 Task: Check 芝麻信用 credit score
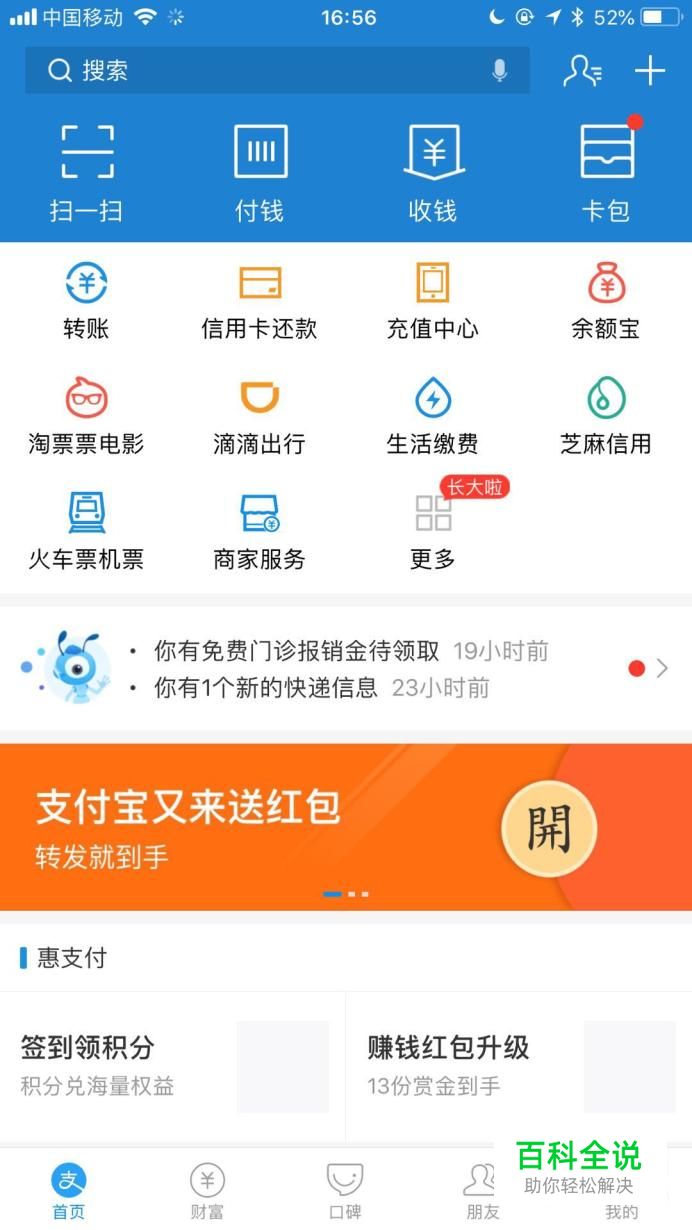click(x=606, y=415)
